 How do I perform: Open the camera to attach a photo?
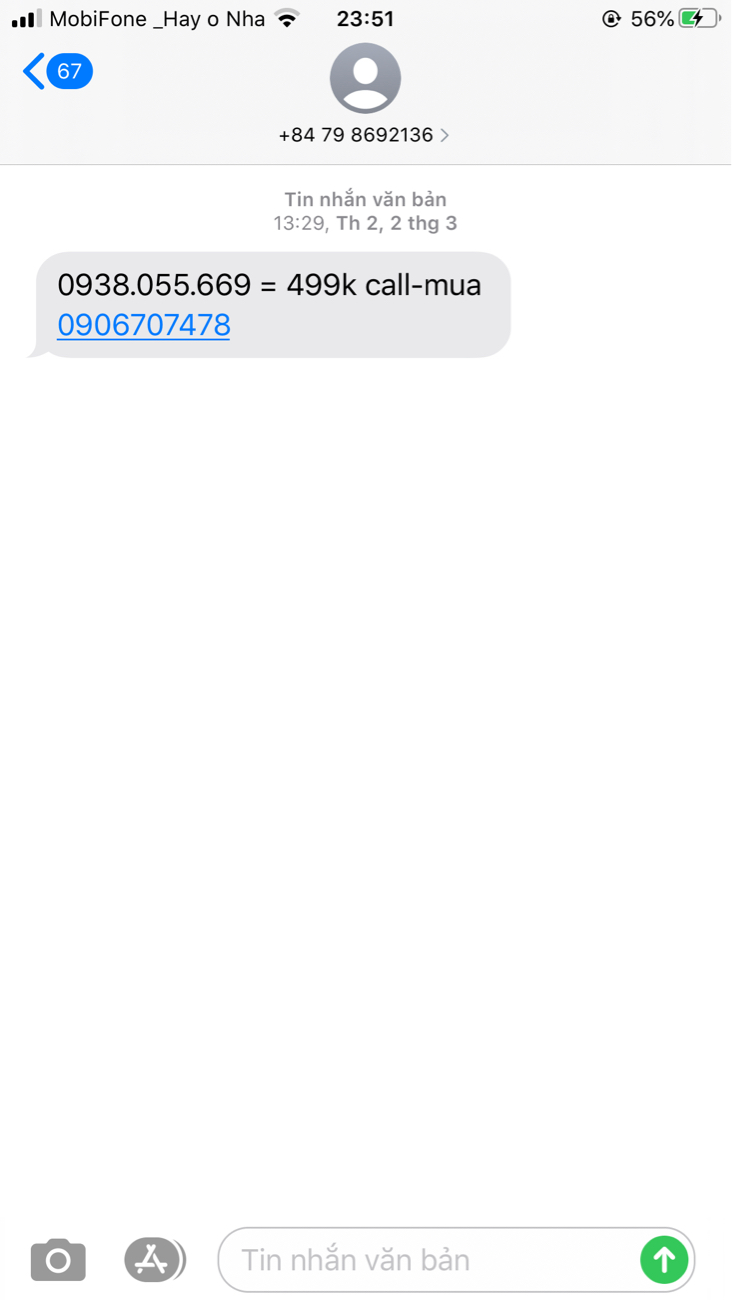click(x=58, y=1260)
